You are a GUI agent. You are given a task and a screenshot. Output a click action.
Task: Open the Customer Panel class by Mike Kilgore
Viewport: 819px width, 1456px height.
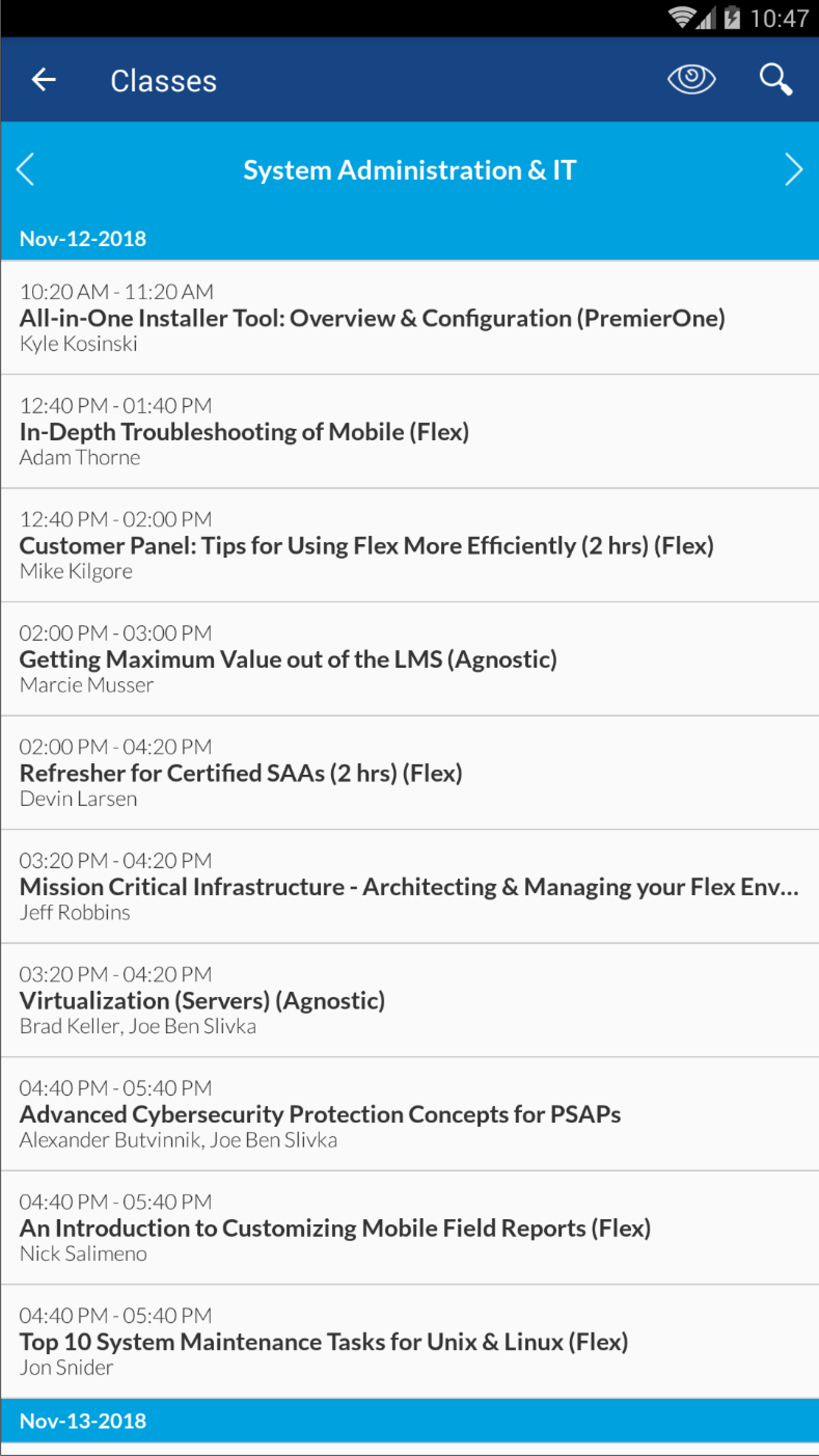(x=410, y=545)
